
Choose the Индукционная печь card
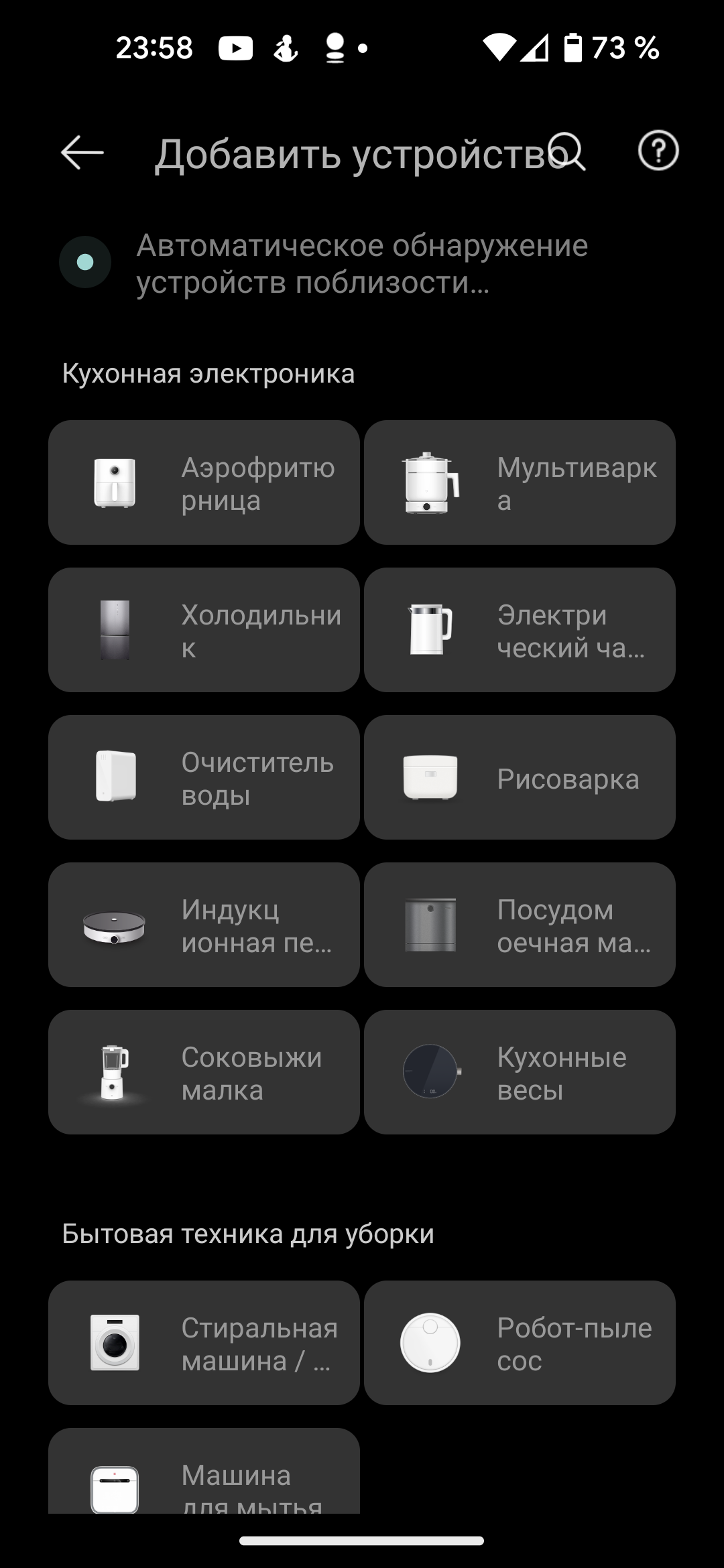pos(204,925)
